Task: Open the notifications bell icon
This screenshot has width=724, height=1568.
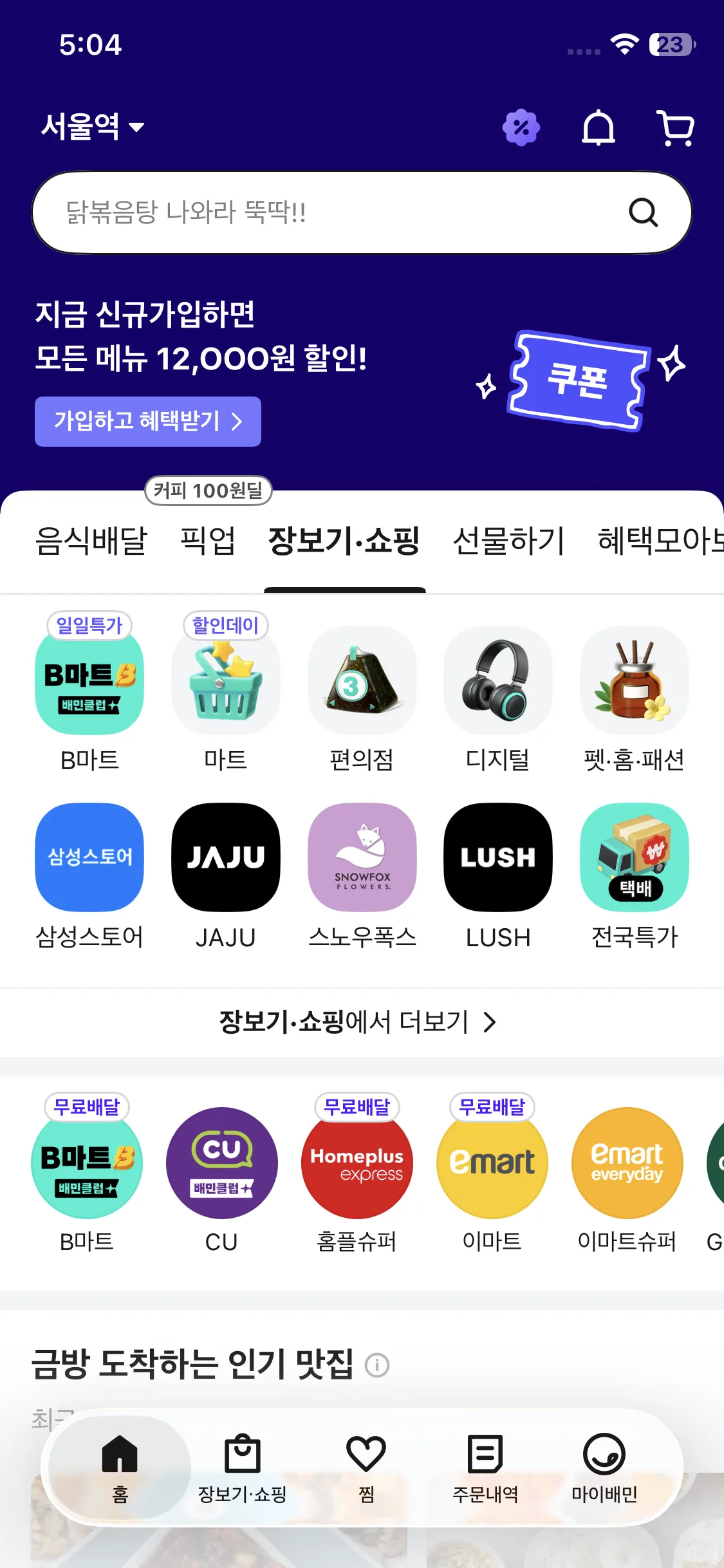Action: (x=599, y=127)
